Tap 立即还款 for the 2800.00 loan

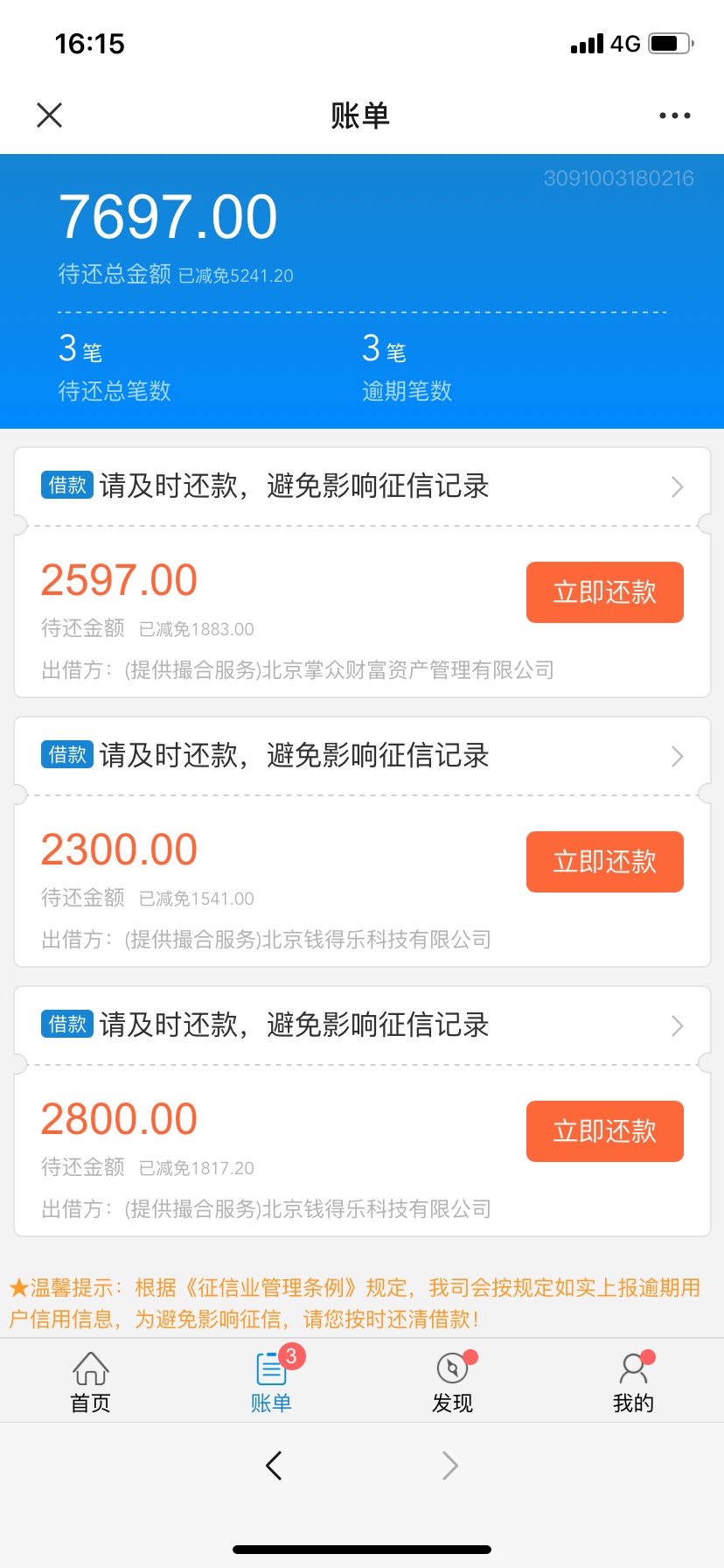(604, 1131)
